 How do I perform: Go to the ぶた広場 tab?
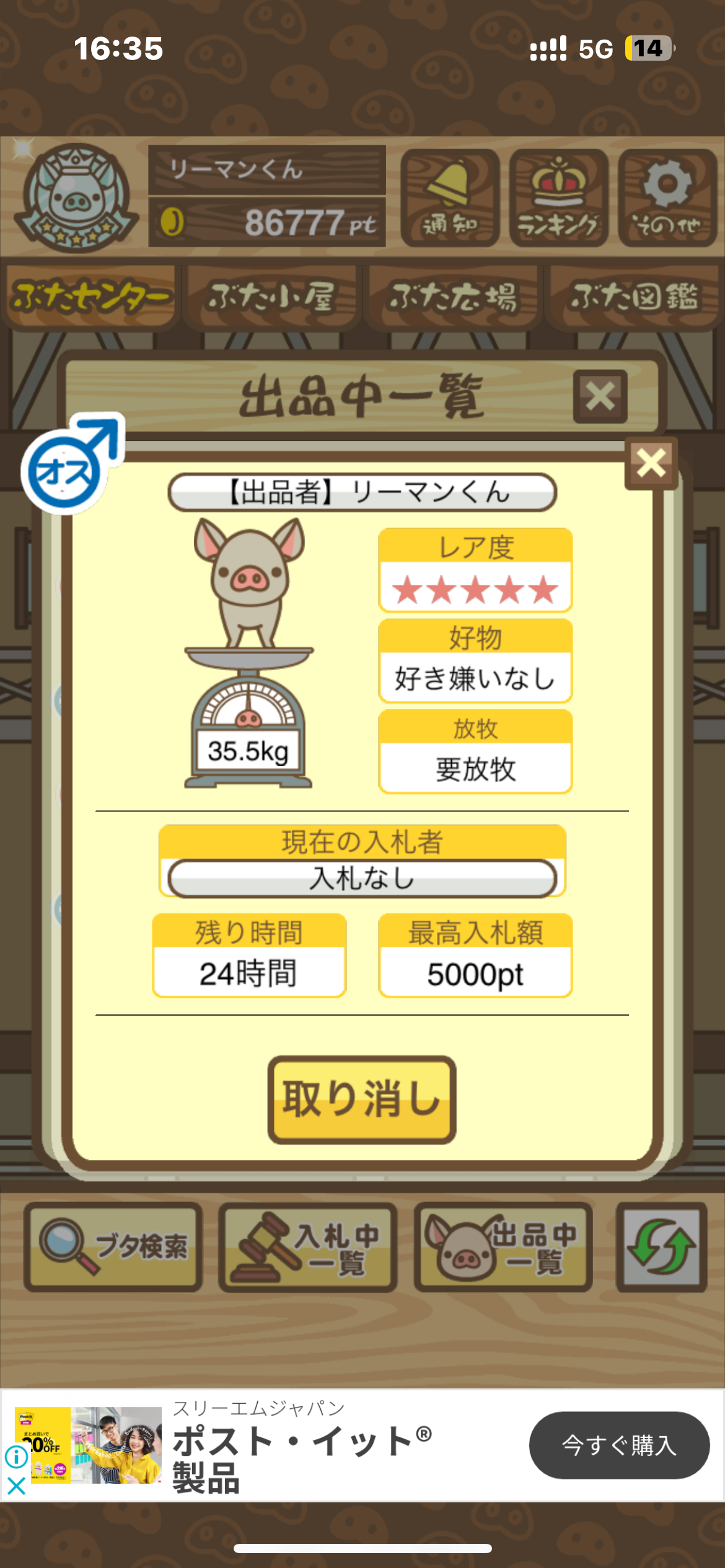coord(452,297)
